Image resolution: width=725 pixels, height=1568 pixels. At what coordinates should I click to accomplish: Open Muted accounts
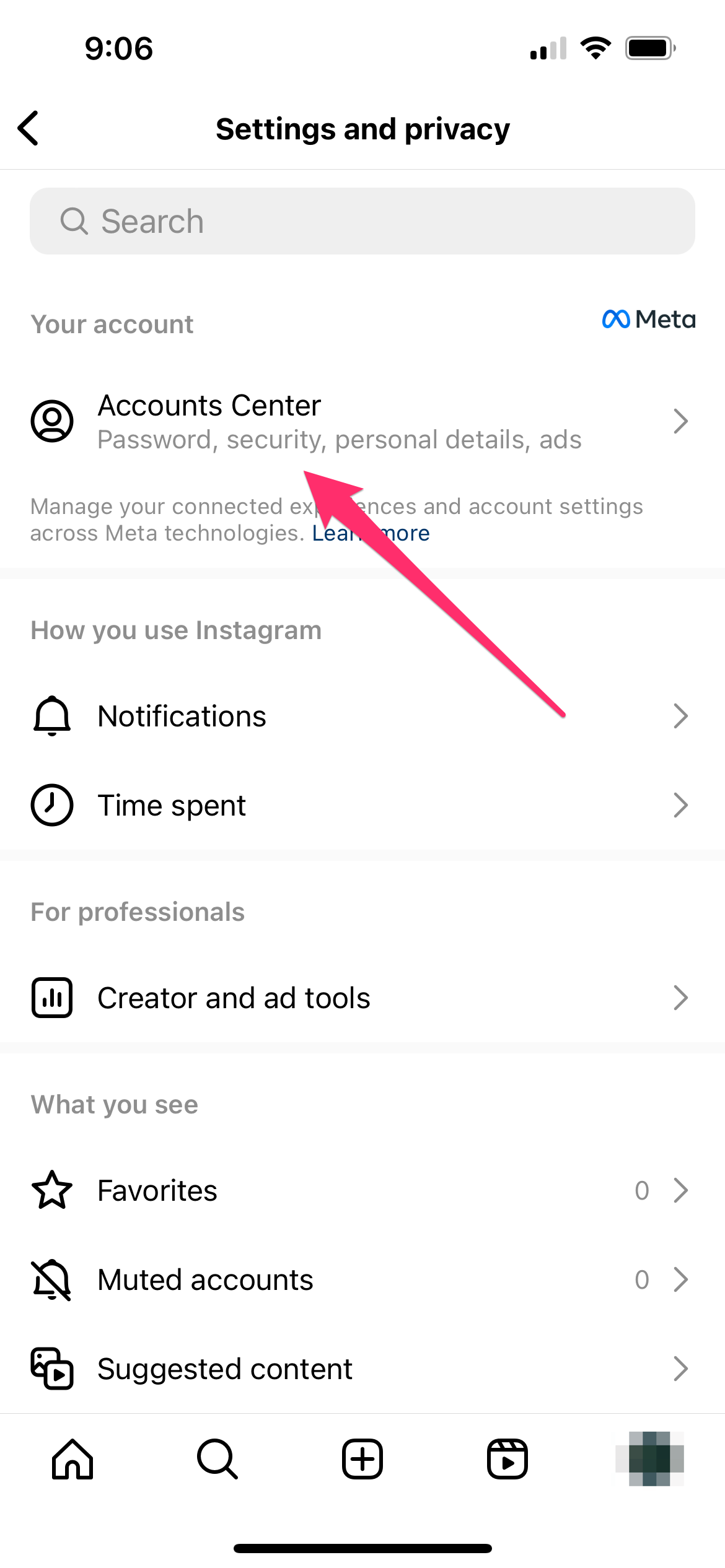coord(362,1280)
